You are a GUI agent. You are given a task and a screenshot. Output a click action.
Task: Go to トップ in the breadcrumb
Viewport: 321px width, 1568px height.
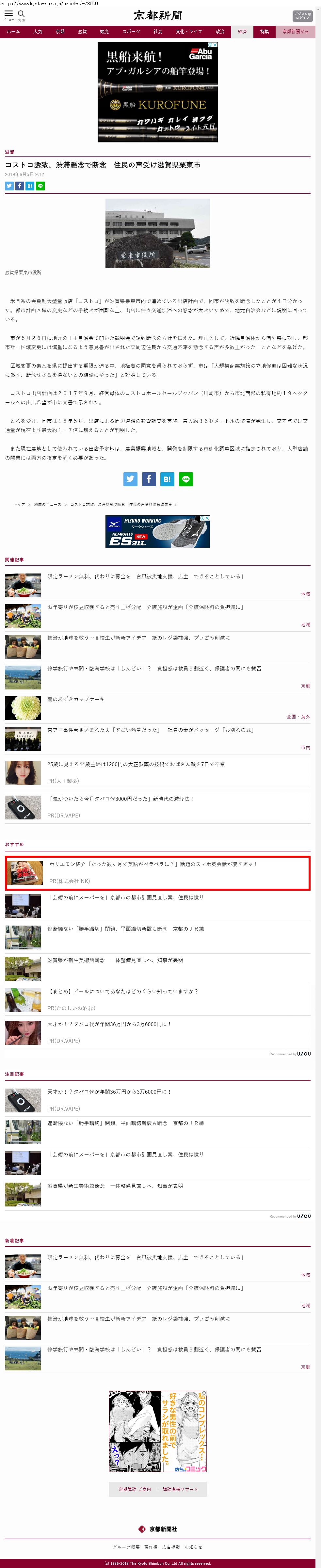20,504
